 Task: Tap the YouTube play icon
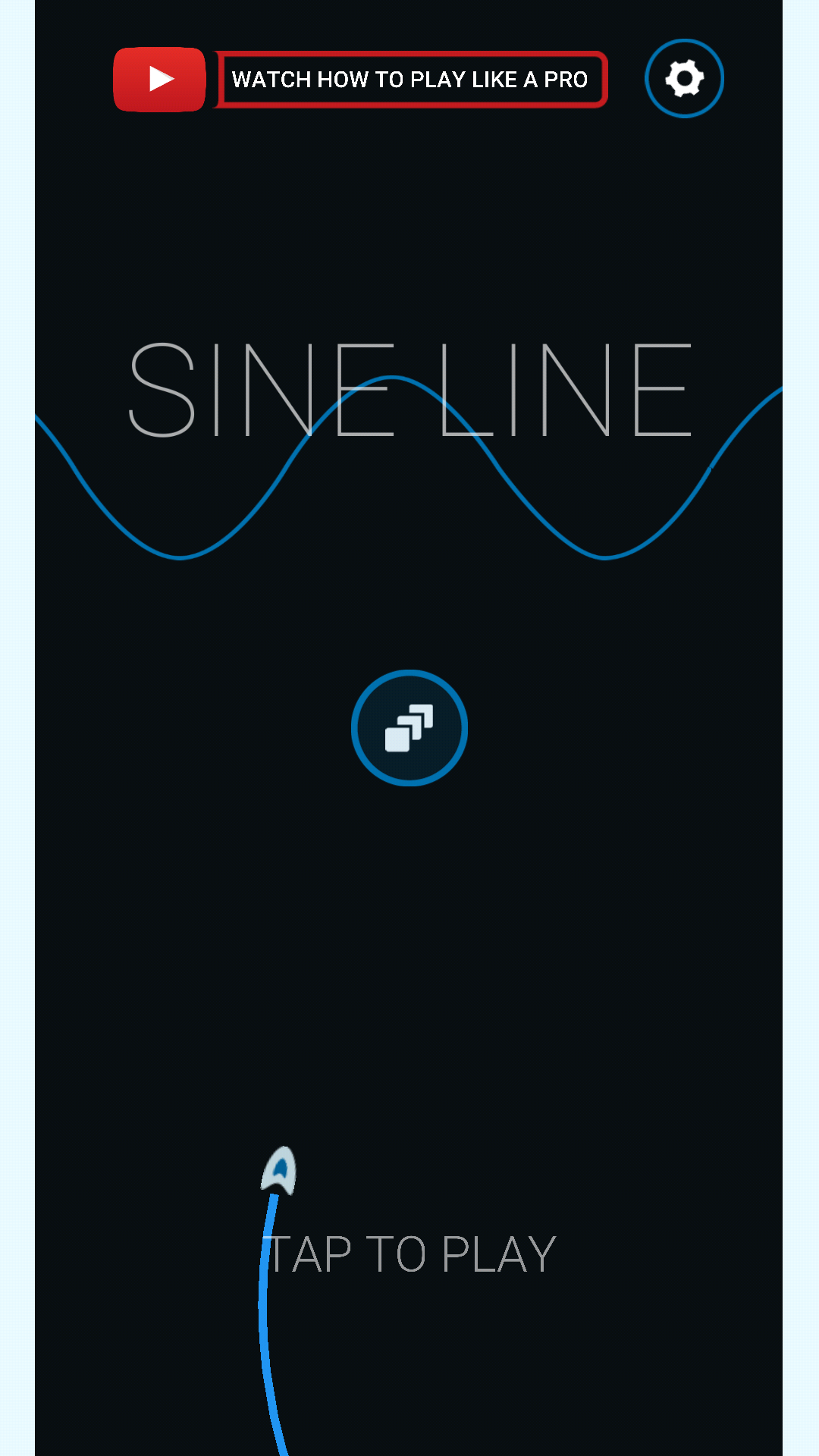pyautogui.click(x=159, y=80)
